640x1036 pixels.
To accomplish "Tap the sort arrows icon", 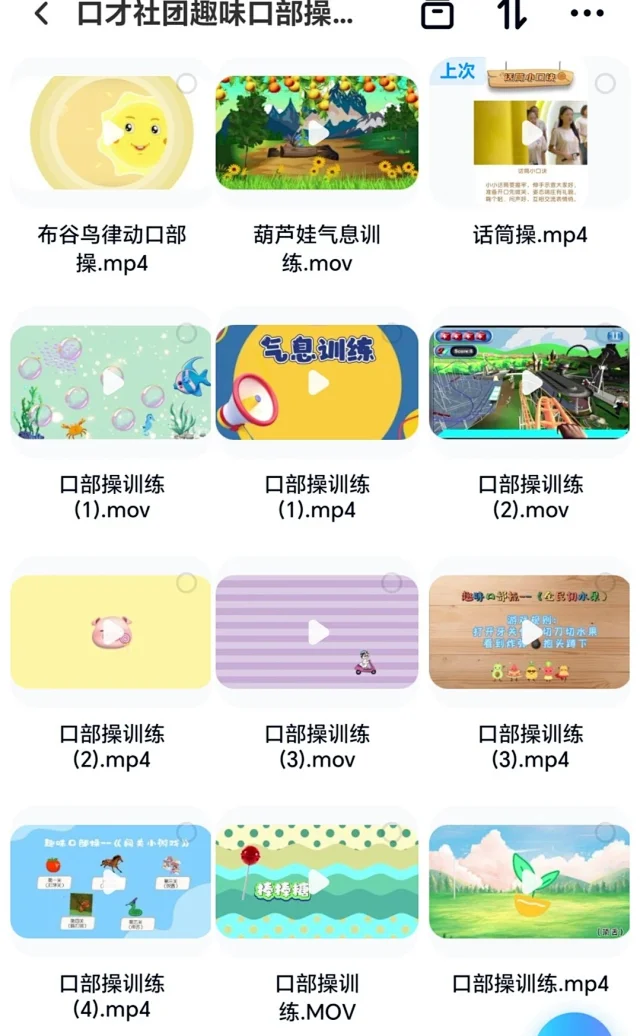I will click(x=511, y=14).
